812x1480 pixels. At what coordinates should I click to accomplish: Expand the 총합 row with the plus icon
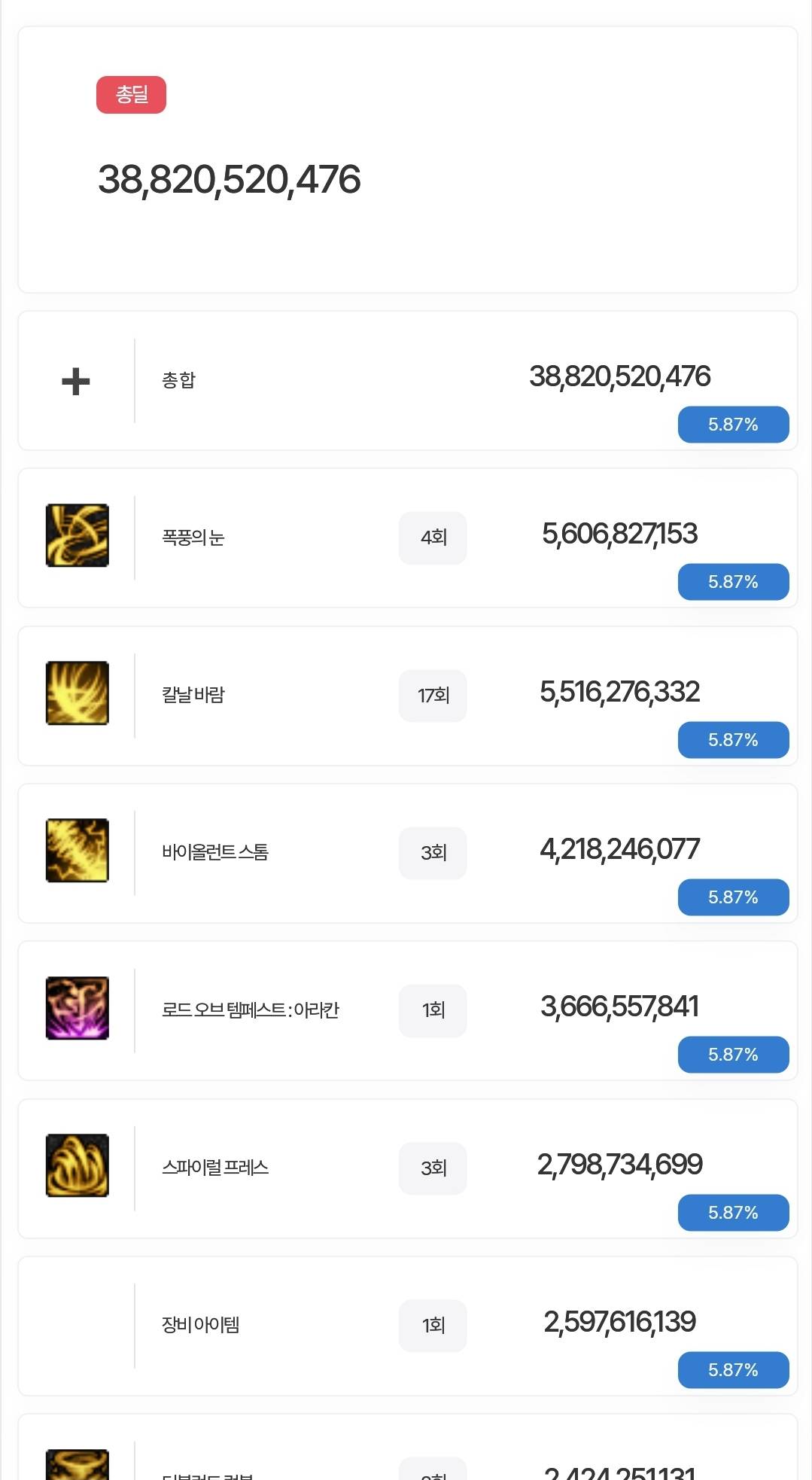76,382
